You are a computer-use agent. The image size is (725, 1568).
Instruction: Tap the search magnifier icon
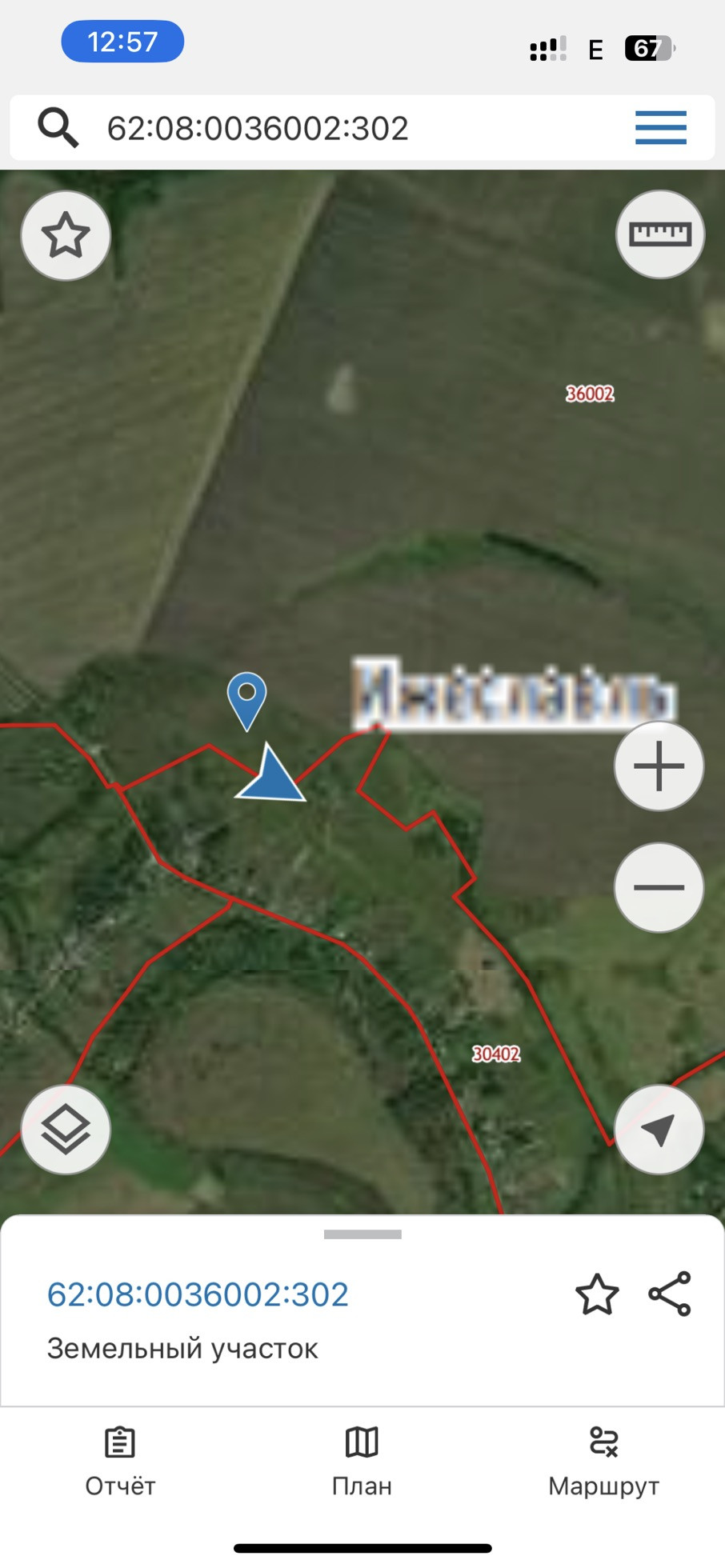pos(58,128)
